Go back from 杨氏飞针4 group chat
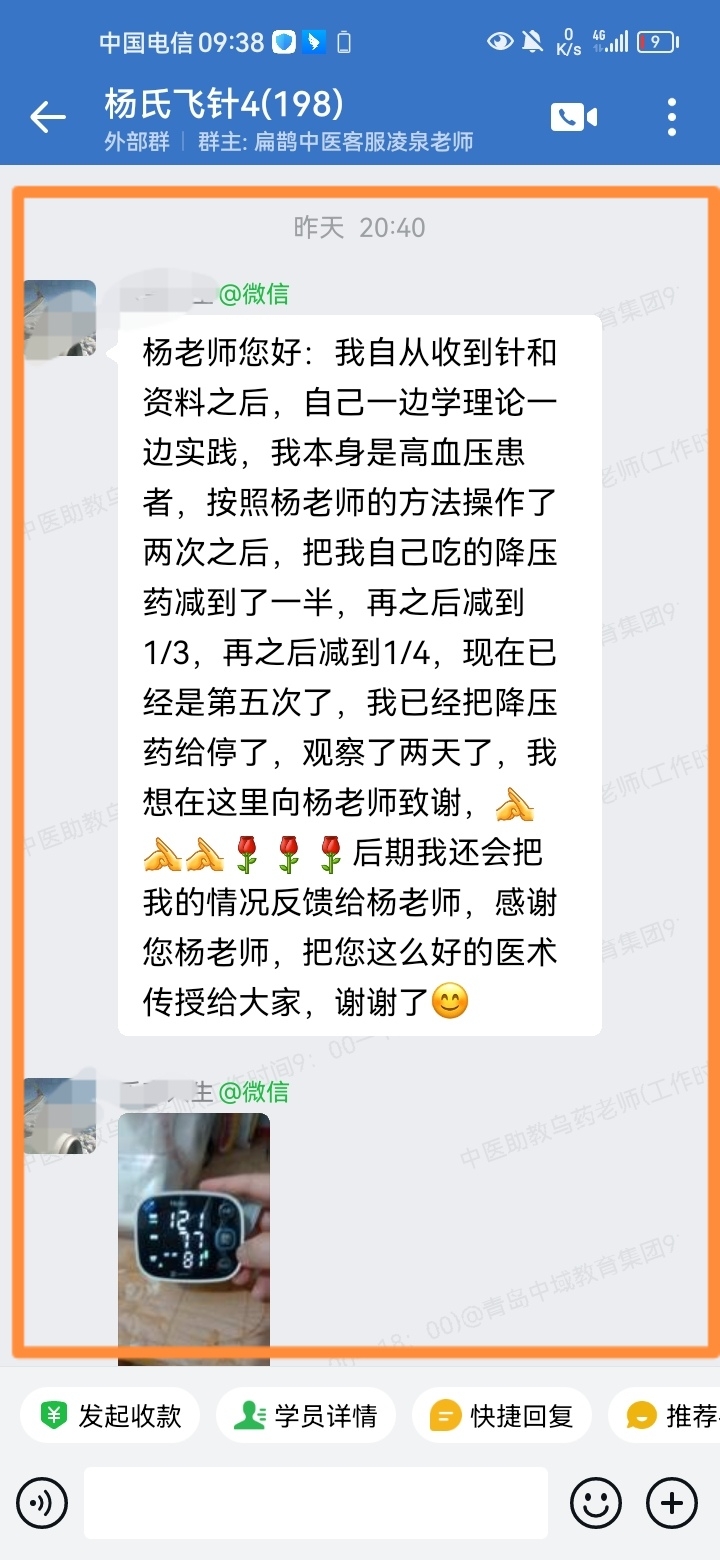Image resolution: width=720 pixels, height=1560 pixels. [x=47, y=118]
